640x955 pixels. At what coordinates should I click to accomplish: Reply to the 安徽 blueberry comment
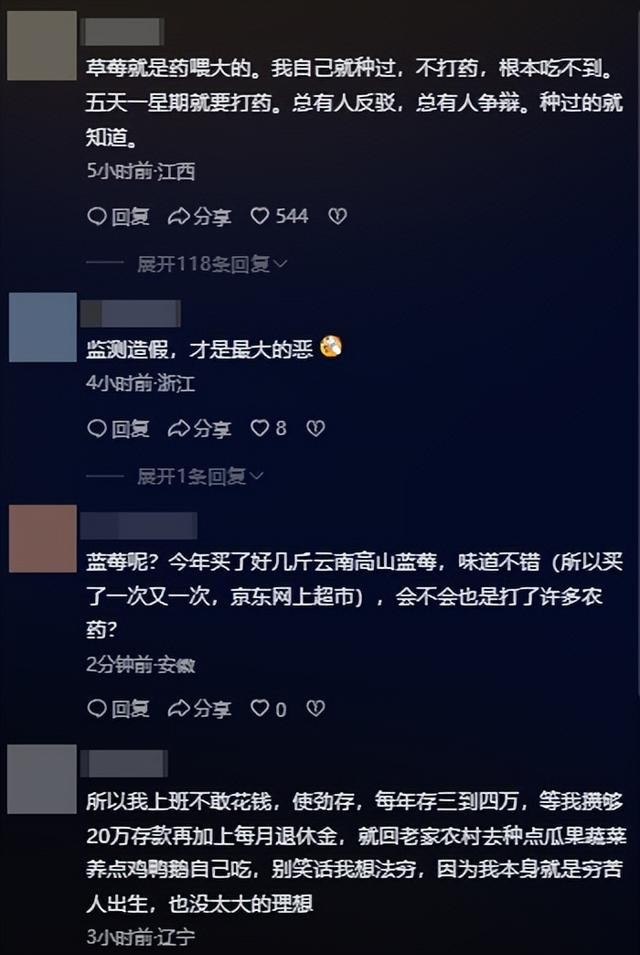[118, 709]
